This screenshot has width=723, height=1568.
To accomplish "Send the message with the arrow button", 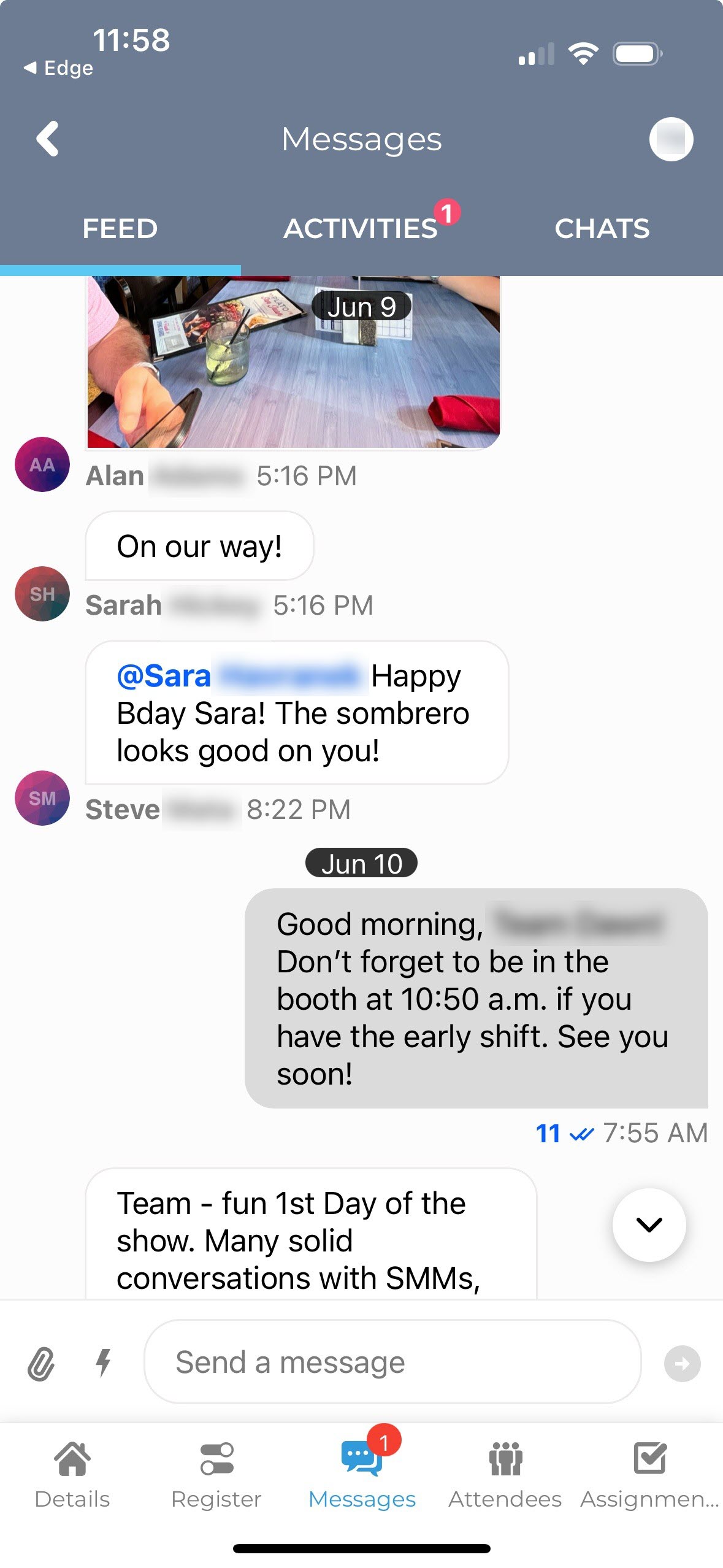I will tap(682, 1363).
